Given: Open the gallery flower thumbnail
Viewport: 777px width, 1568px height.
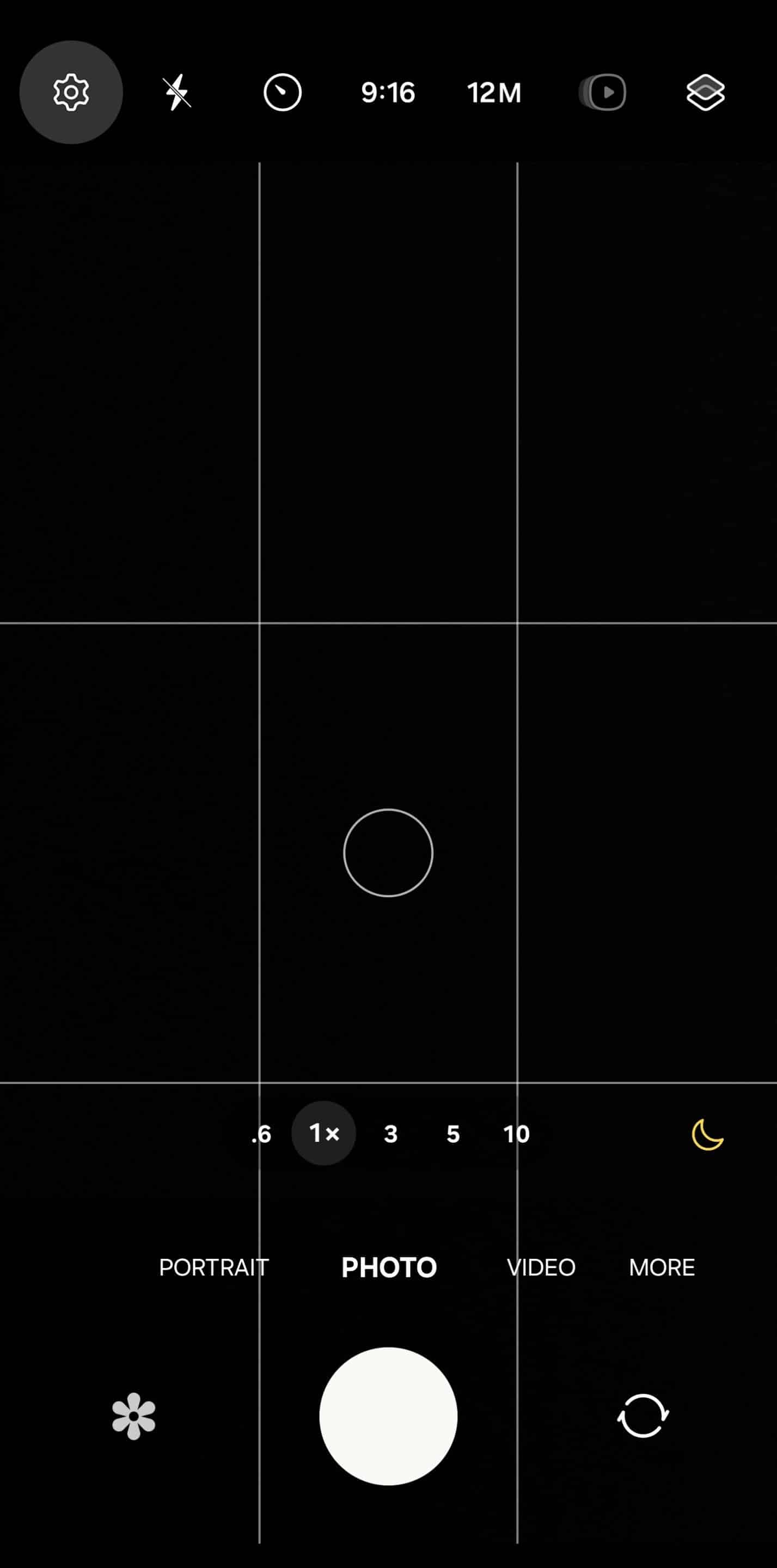Looking at the screenshot, I should coord(134,1417).
